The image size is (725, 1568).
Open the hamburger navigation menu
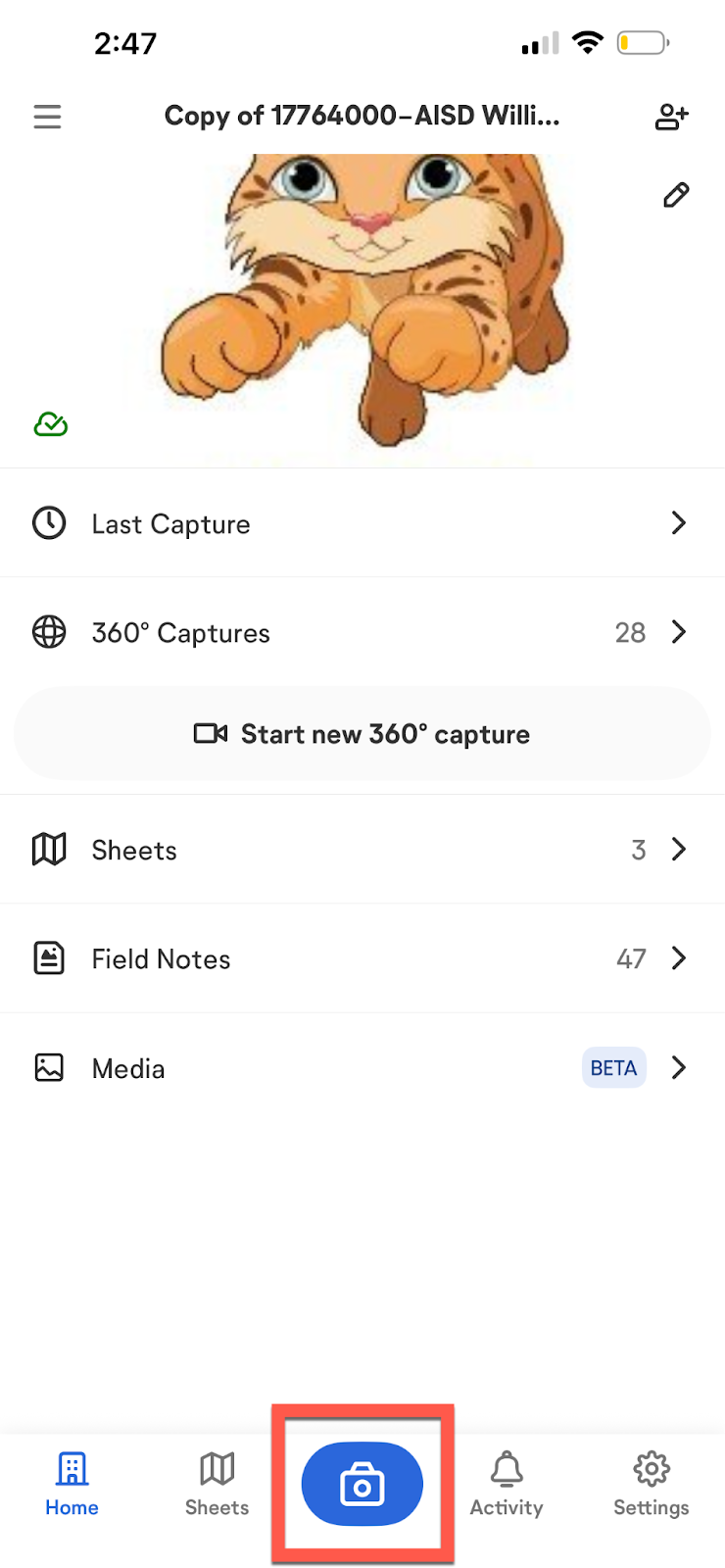tap(47, 117)
